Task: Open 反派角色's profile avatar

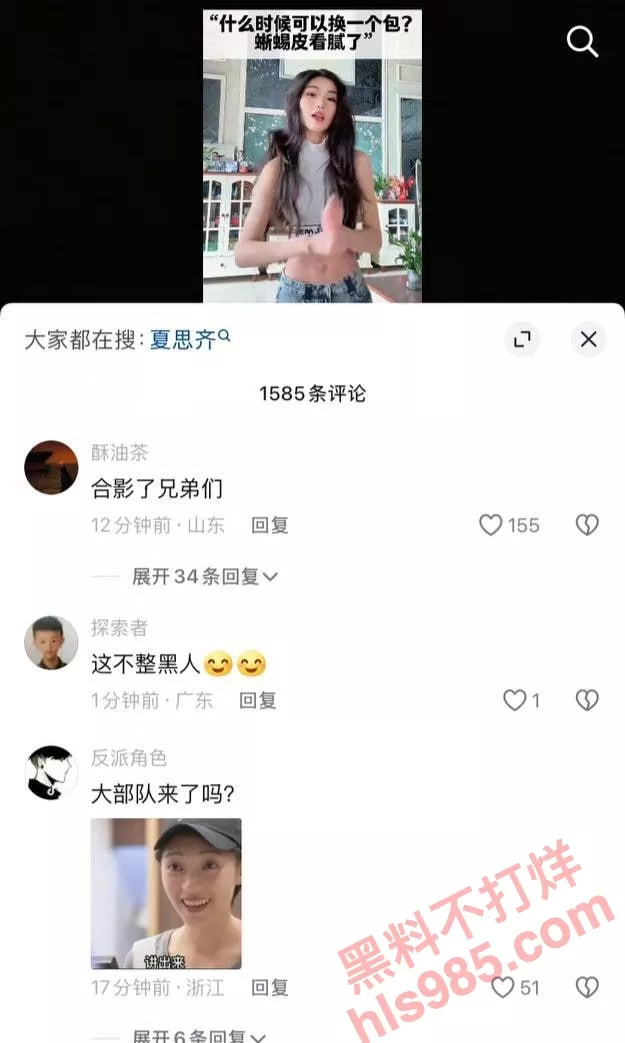Action: tap(51, 772)
